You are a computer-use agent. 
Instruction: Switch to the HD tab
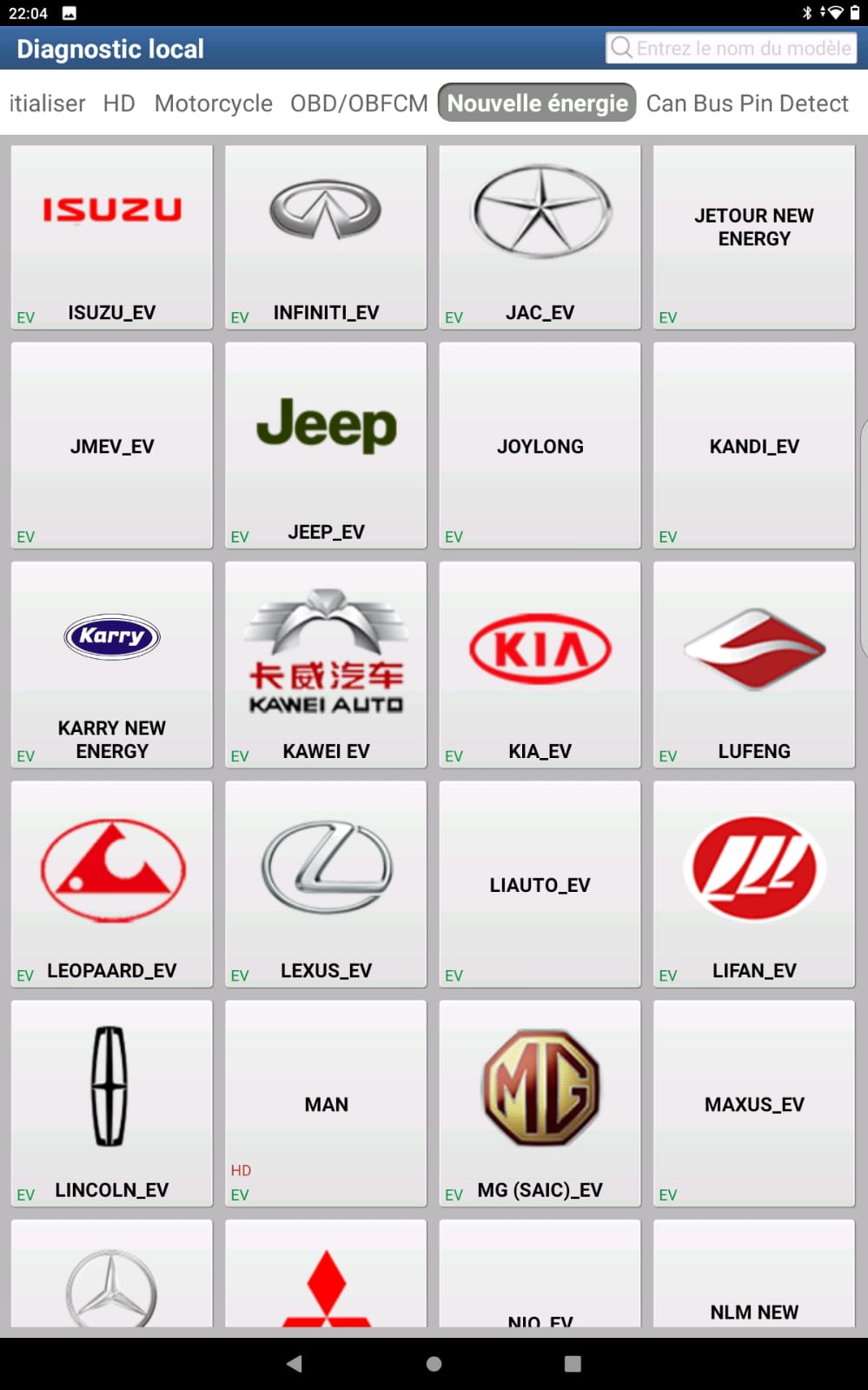pos(119,103)
